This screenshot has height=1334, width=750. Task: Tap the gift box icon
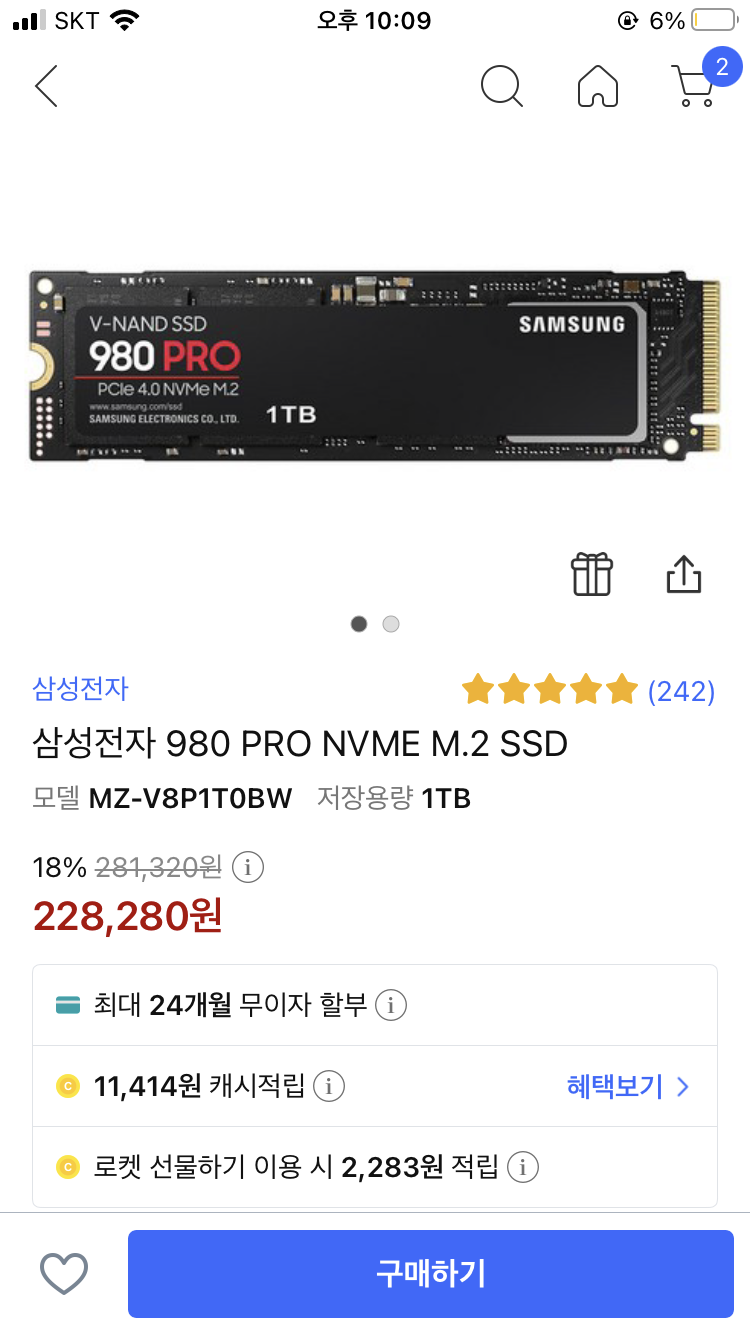[x=591, y=575]
